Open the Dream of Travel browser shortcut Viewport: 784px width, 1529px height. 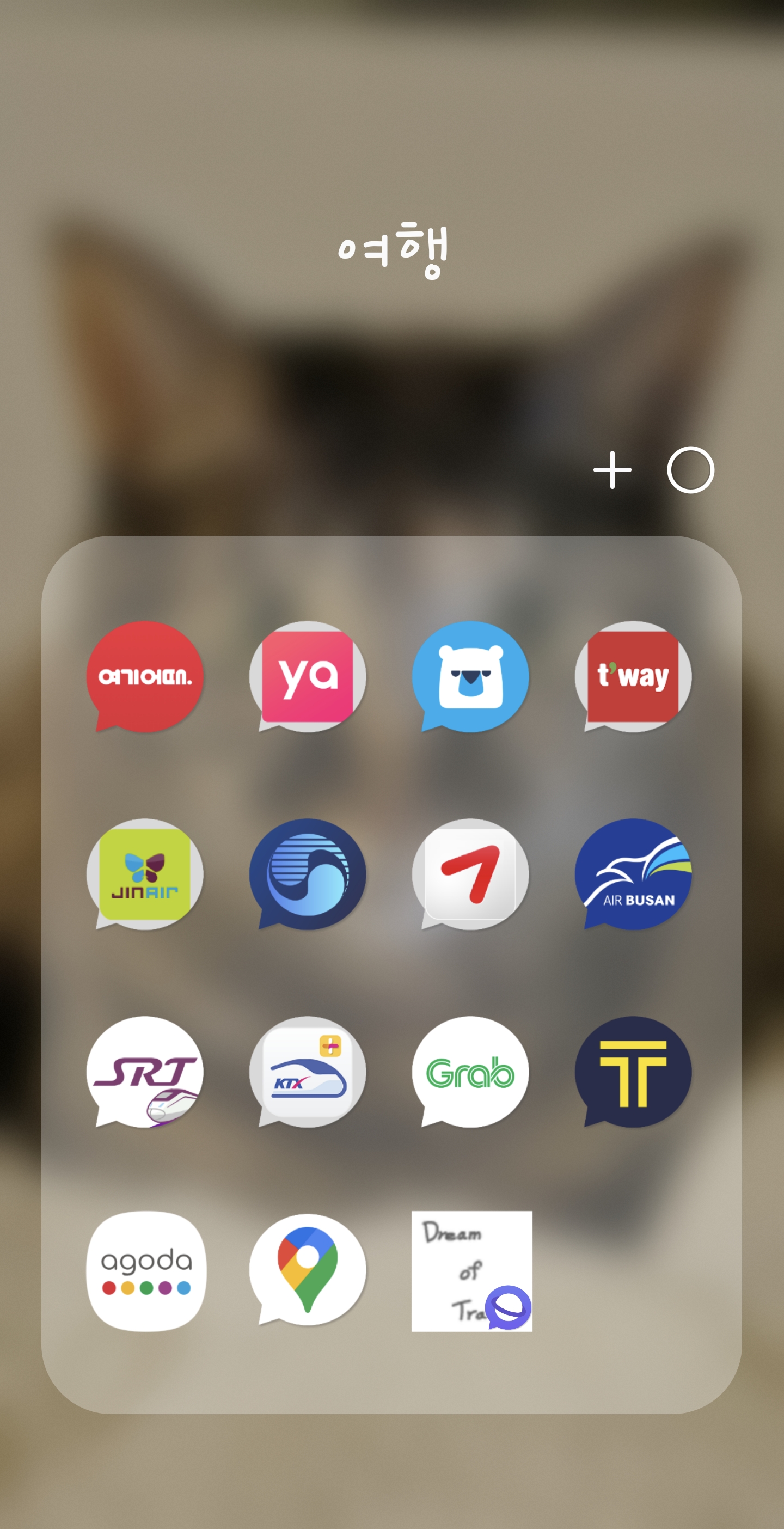click(x=471, y=1271)
